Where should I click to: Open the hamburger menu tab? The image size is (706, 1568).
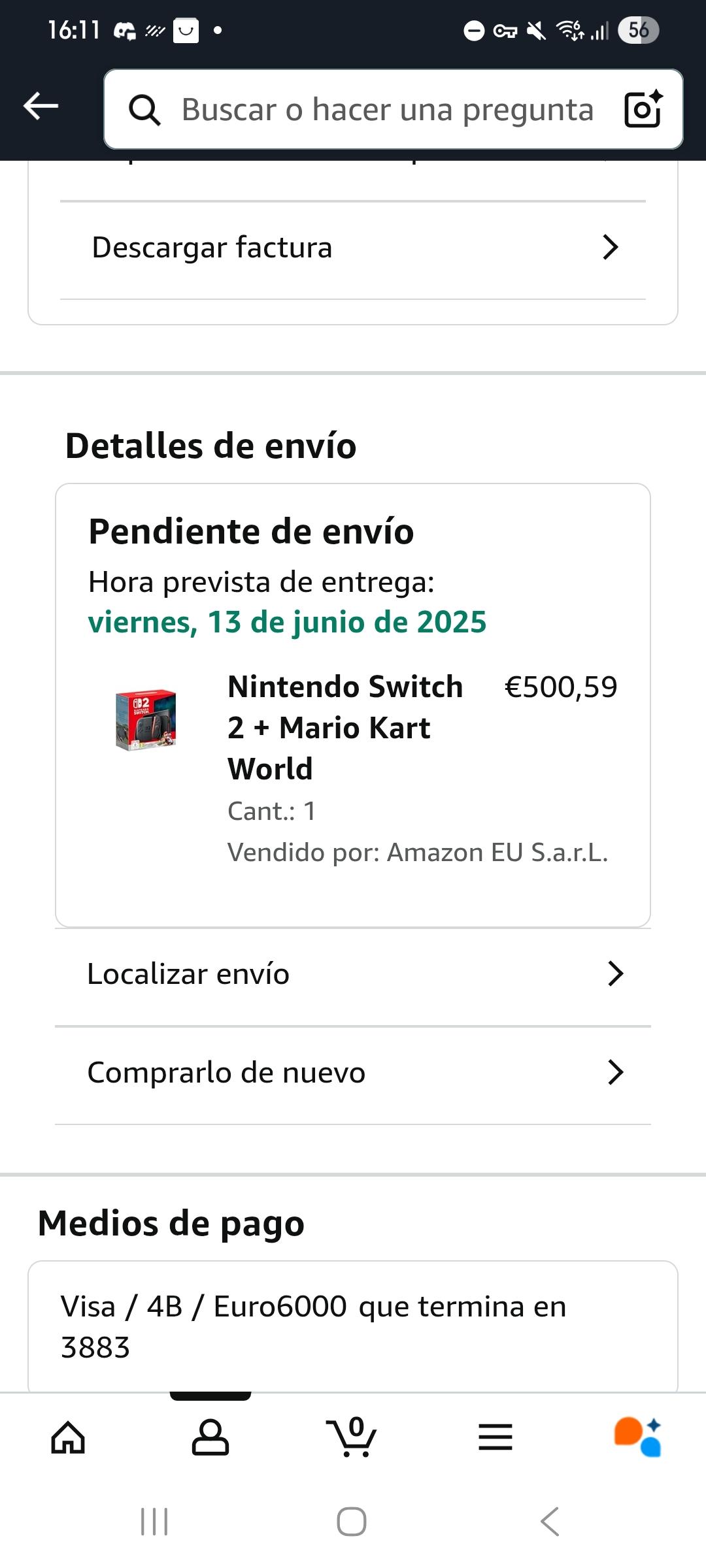(x=495, y=1437)
